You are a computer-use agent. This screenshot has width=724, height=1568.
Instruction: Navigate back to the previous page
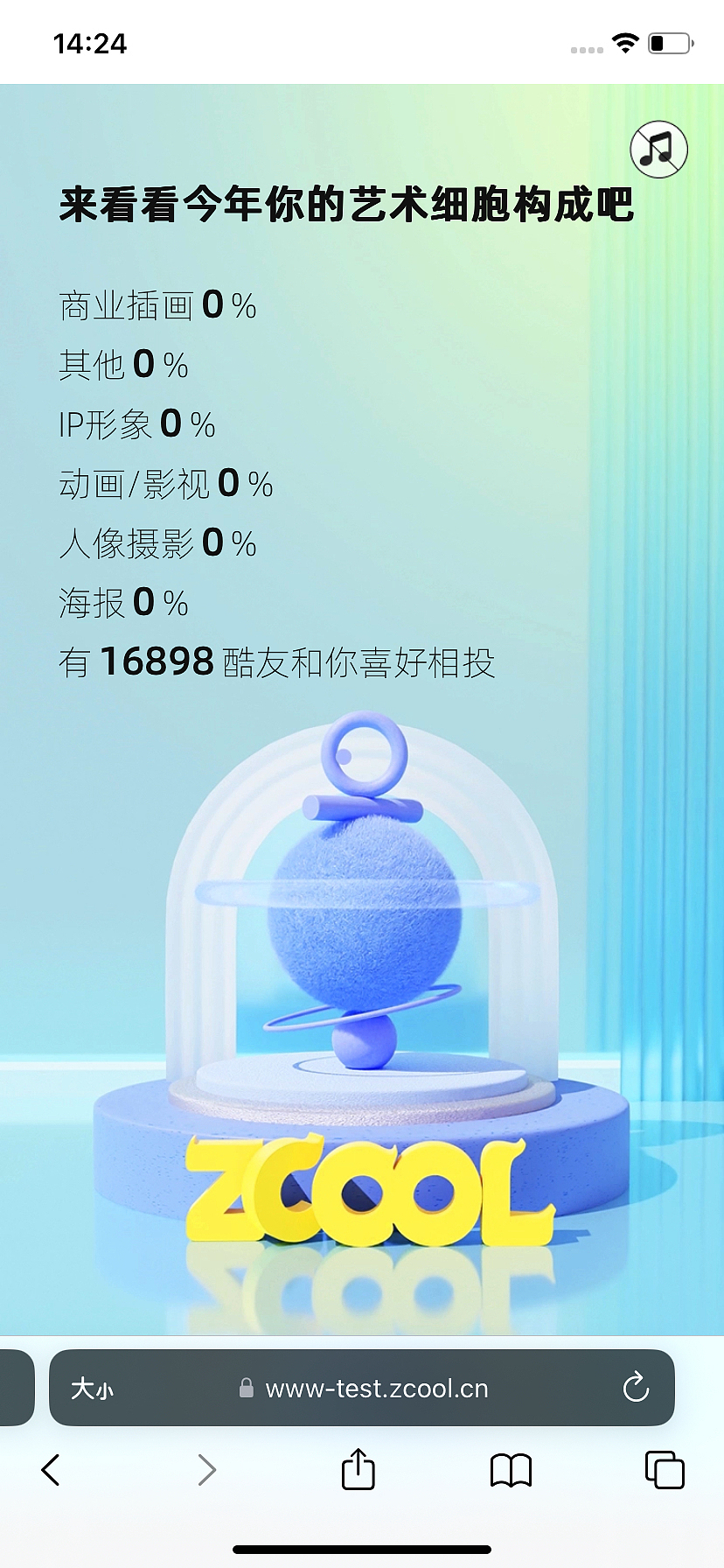pyautogui.click(x=50, y=1471)
